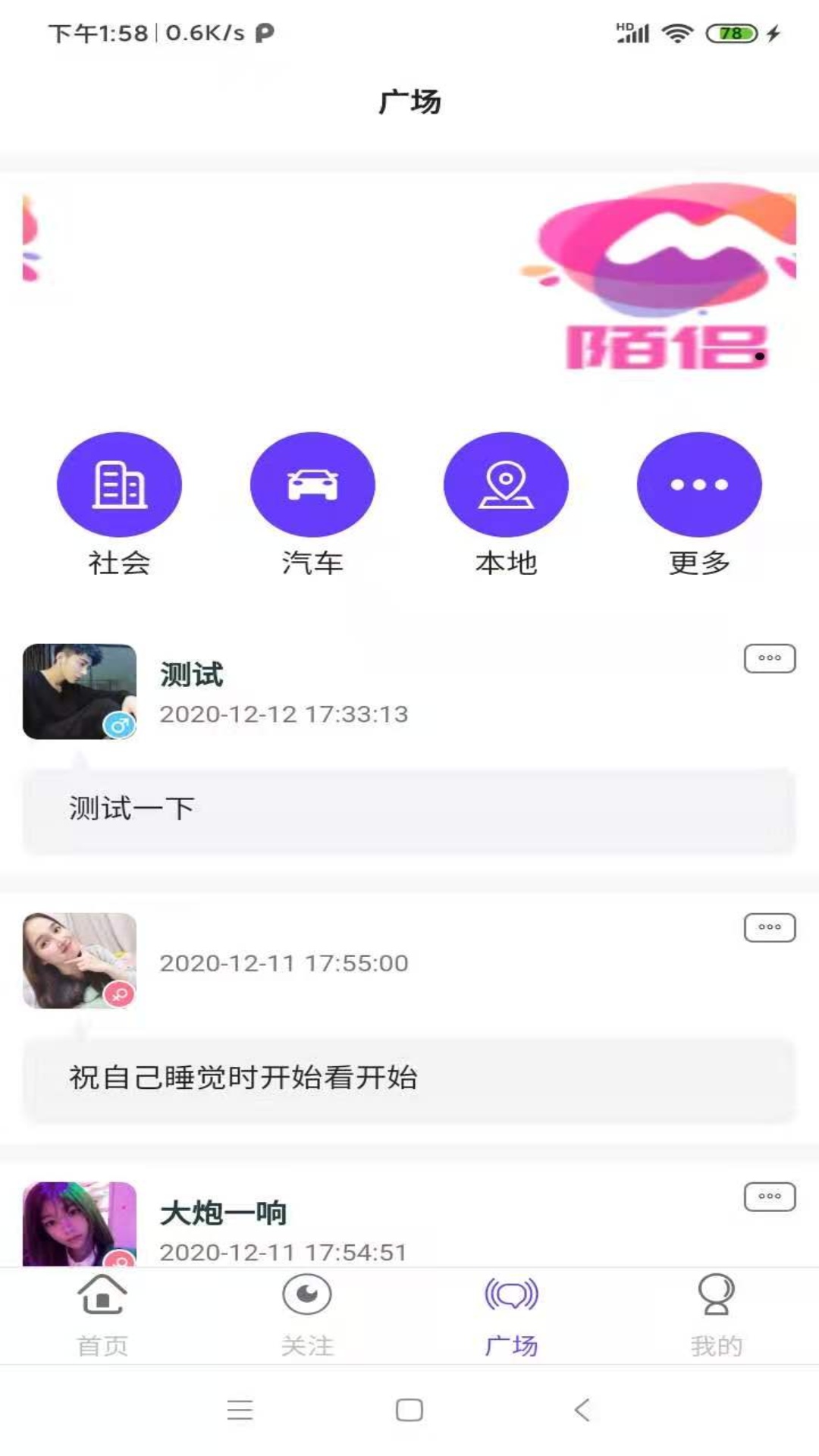Tap the 更多 more category icon
This screenshot has height=1456, width=819.
click(x=698, y=484)
